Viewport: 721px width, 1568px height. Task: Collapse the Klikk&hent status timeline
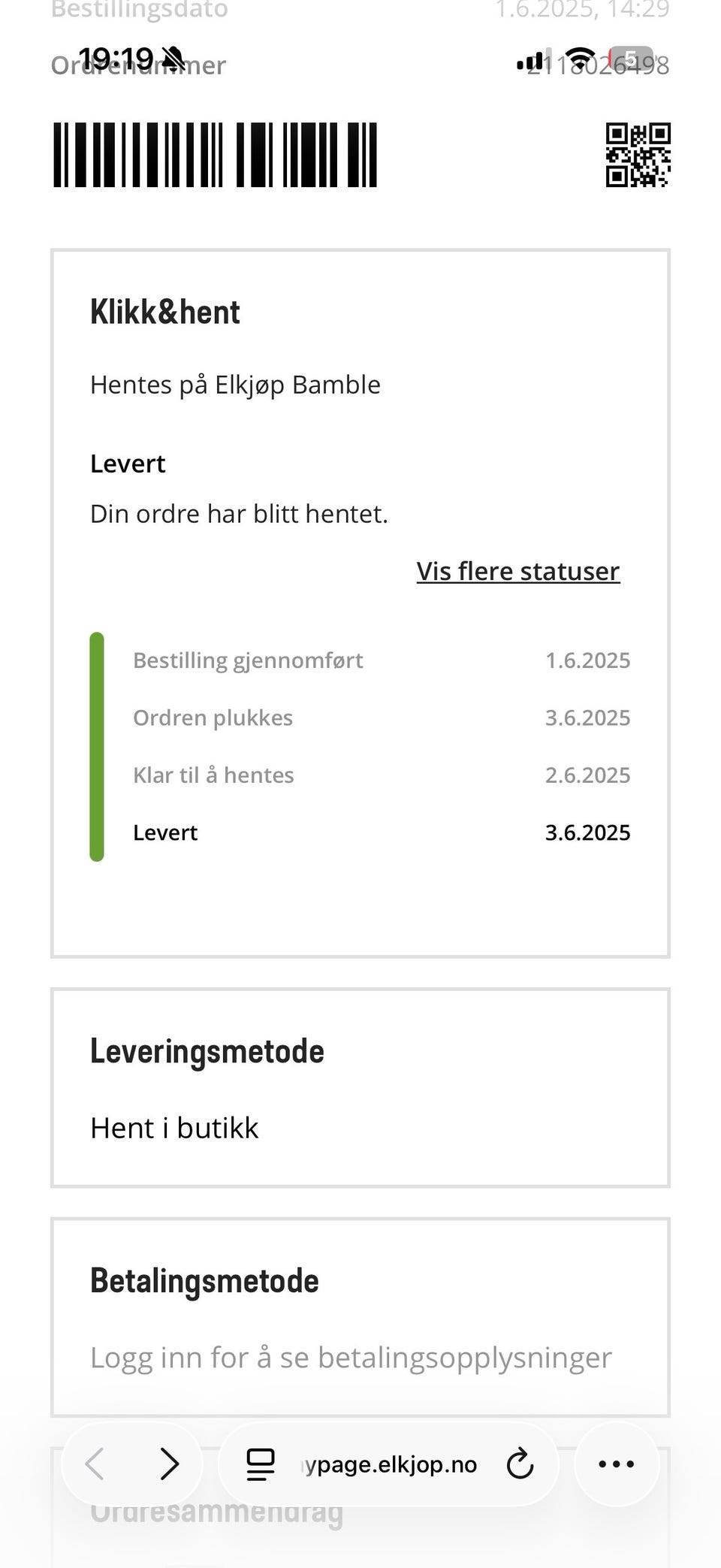tap(518, 571)
